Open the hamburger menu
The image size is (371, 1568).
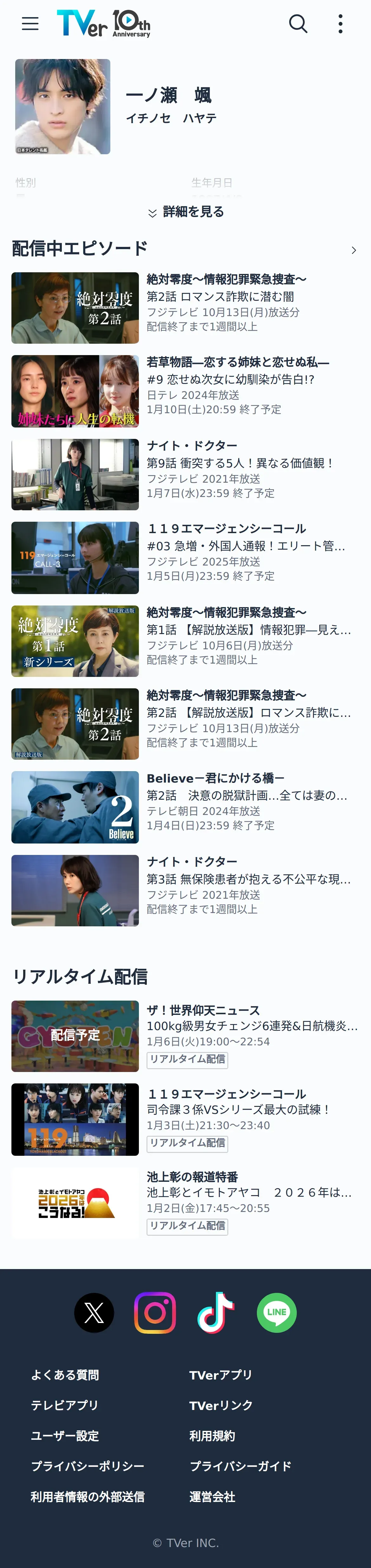(x=30, y=24)
